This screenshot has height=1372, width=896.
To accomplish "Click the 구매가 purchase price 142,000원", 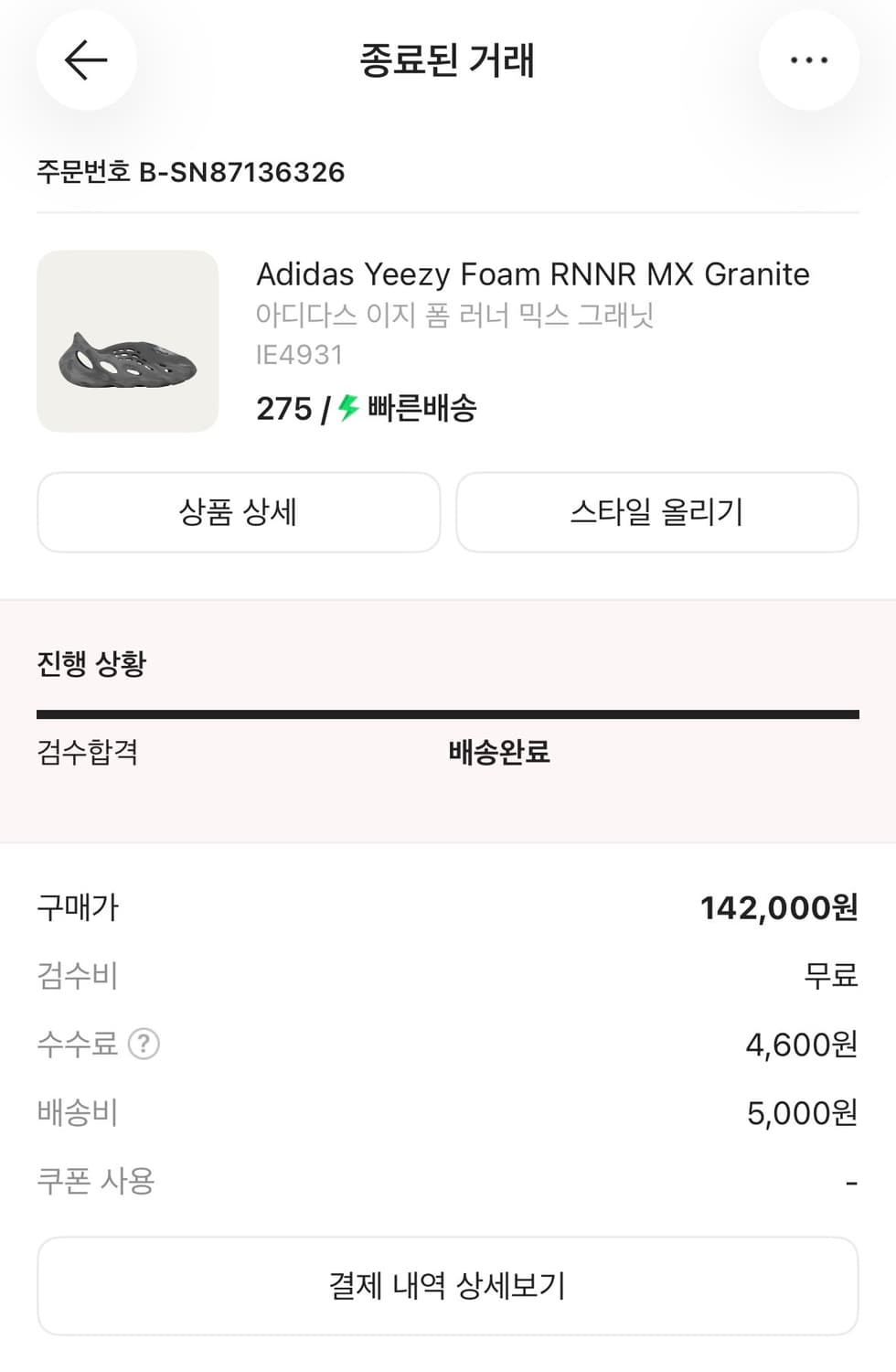I will pos(779,906).
